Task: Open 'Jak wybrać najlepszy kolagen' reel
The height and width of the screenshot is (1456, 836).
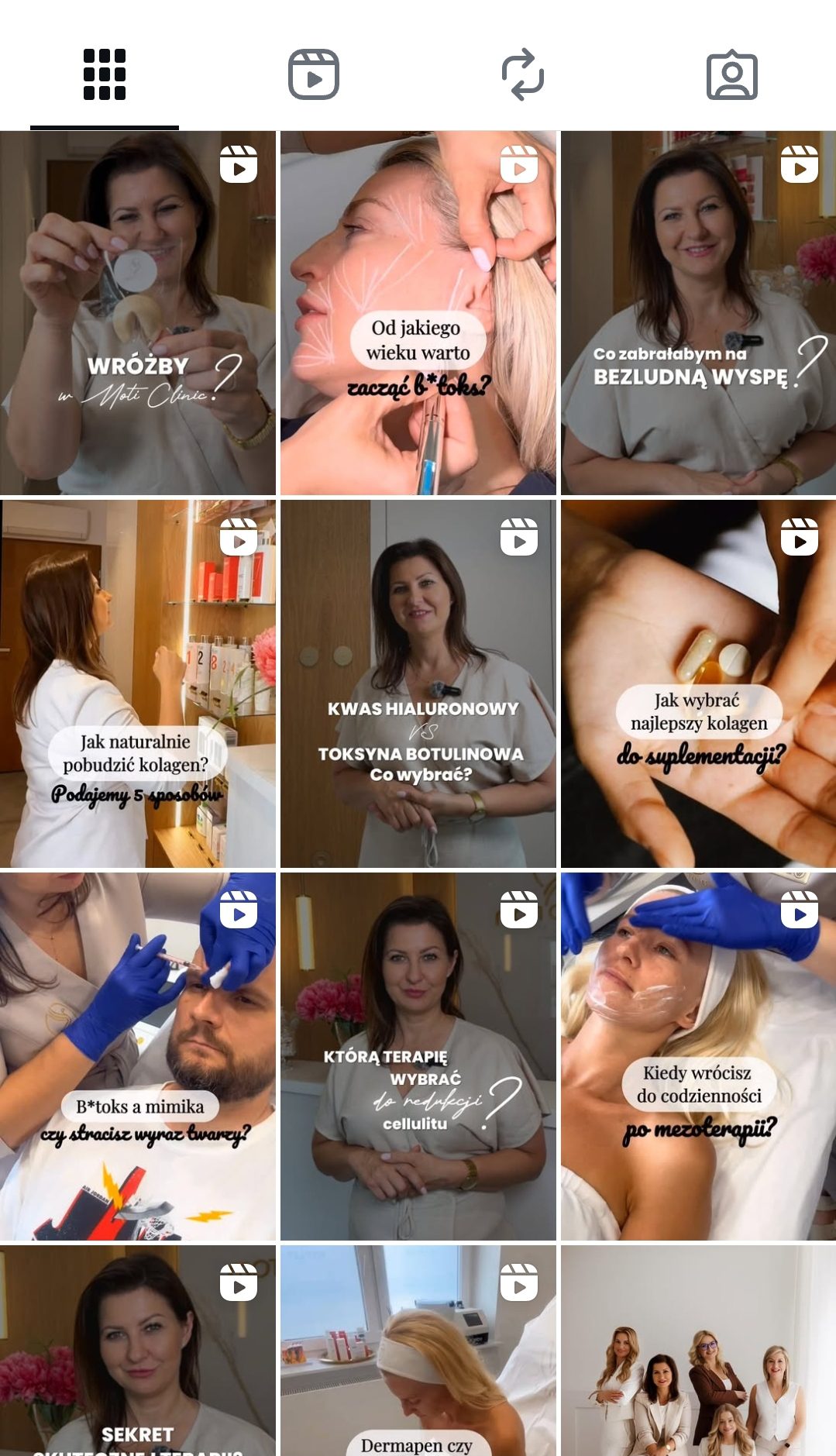Action: coord(698,683)
